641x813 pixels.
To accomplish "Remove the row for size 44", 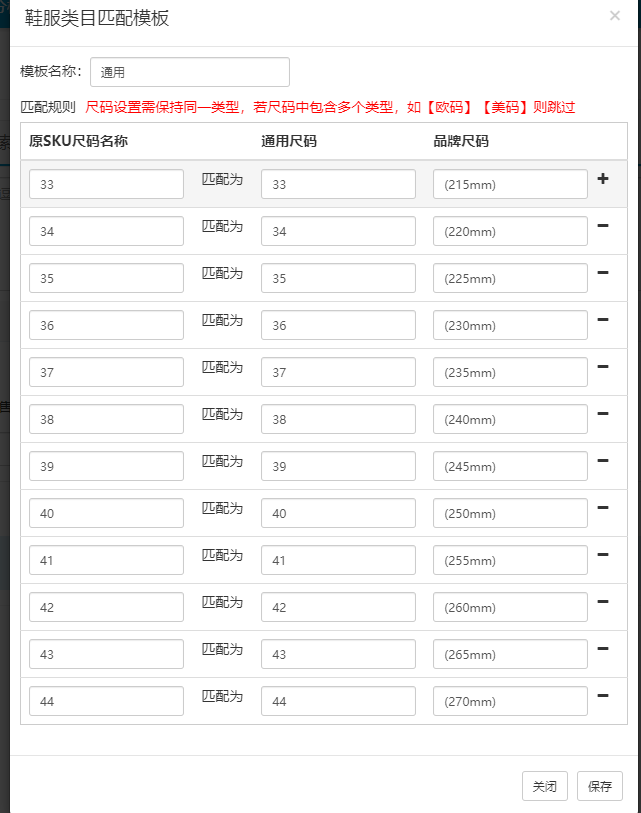I will tap(603, 696).
